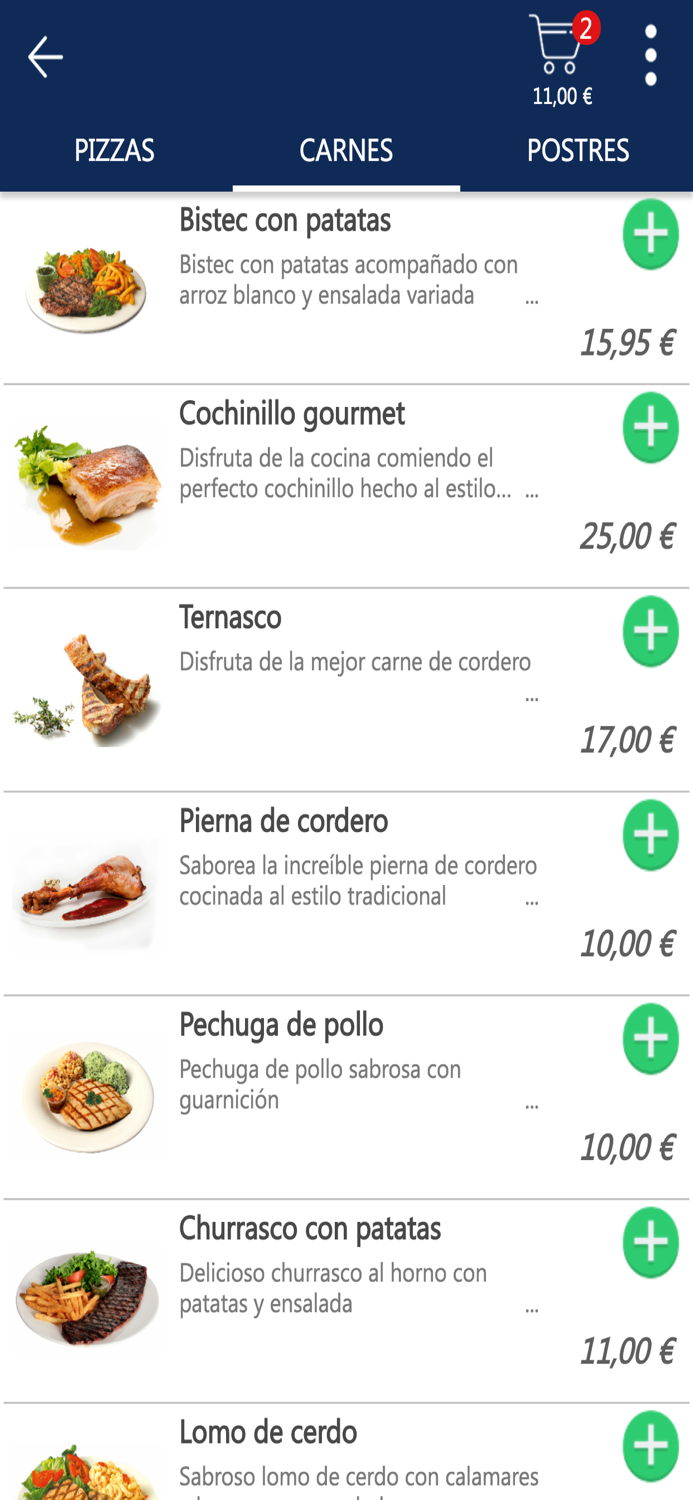
Task: Add Pechuga de pollo to cart
Action: coord(651,1039)
